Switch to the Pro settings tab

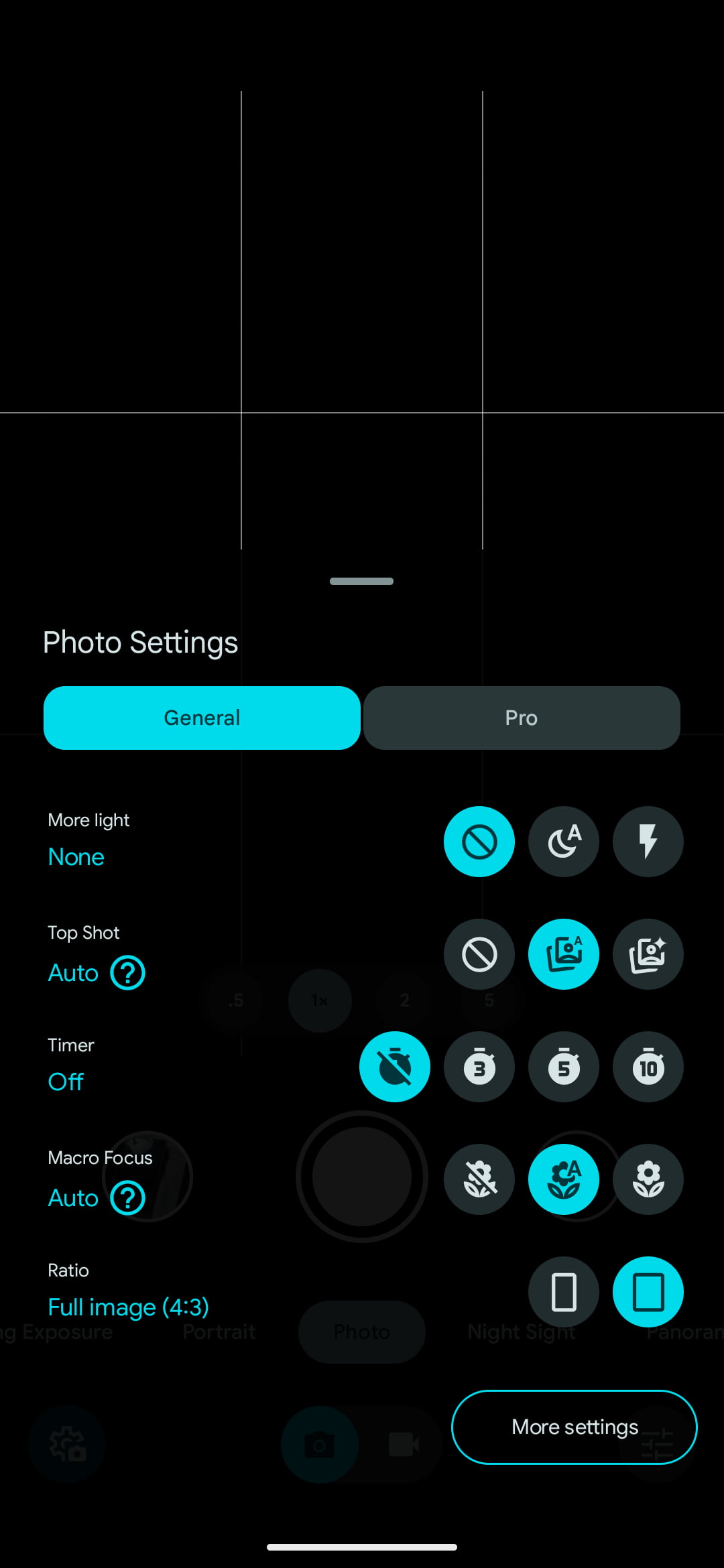point(522,718)
